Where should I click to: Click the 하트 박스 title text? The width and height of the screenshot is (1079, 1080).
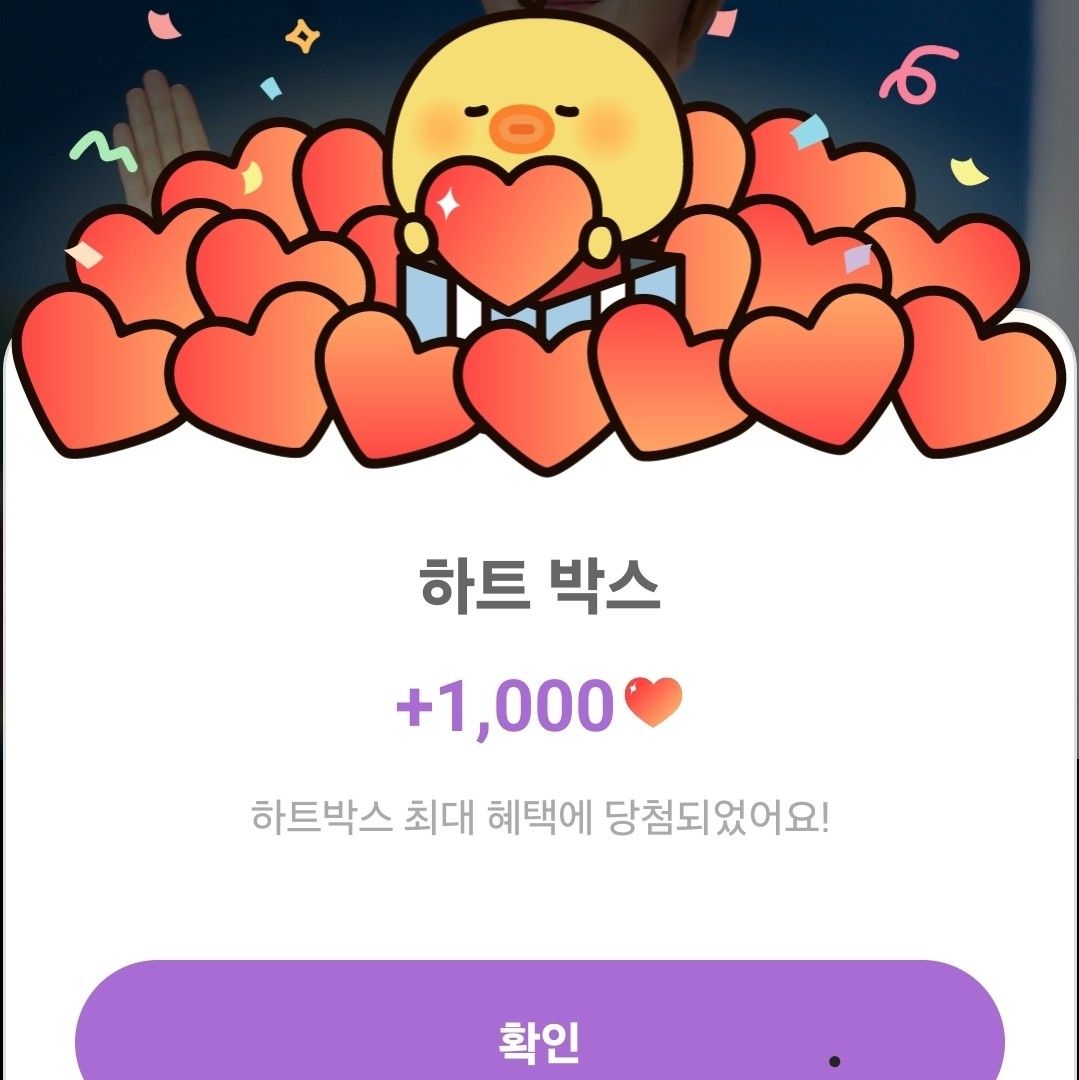(x=539, y=588)
